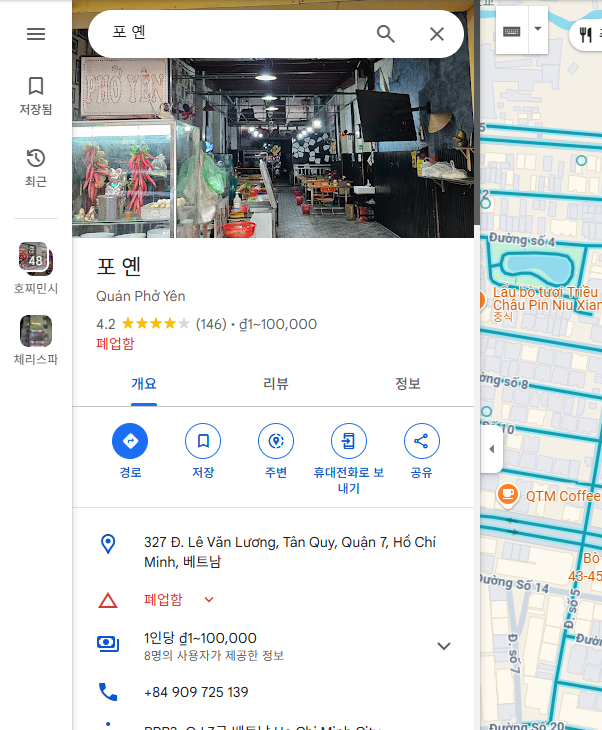This screenshot has height=730, width=602.
Task: Clear the search with the X
Action: click(437, 34)
